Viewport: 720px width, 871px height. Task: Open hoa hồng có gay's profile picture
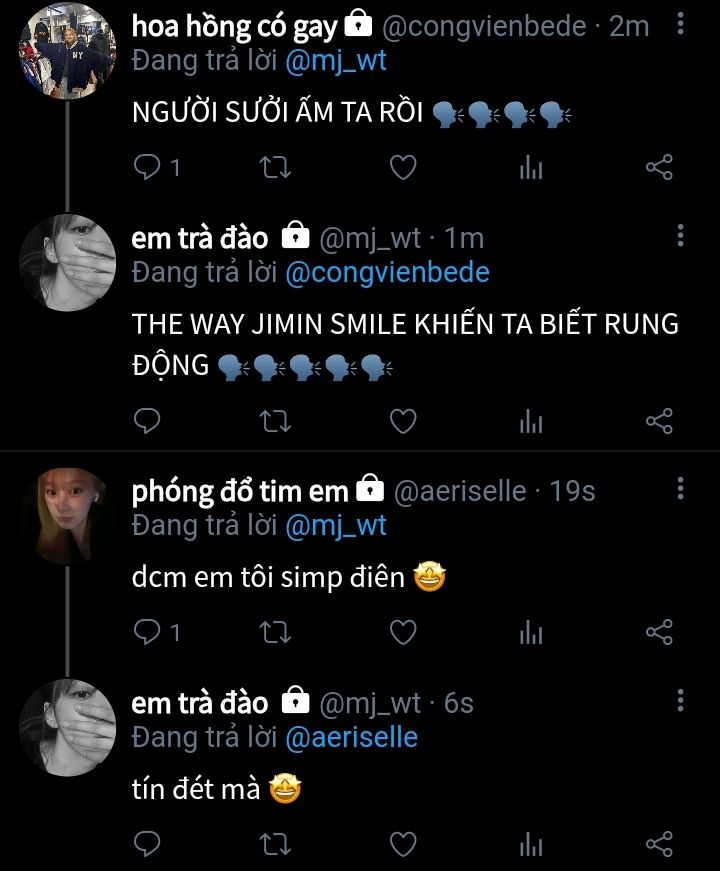click(68, 51)
